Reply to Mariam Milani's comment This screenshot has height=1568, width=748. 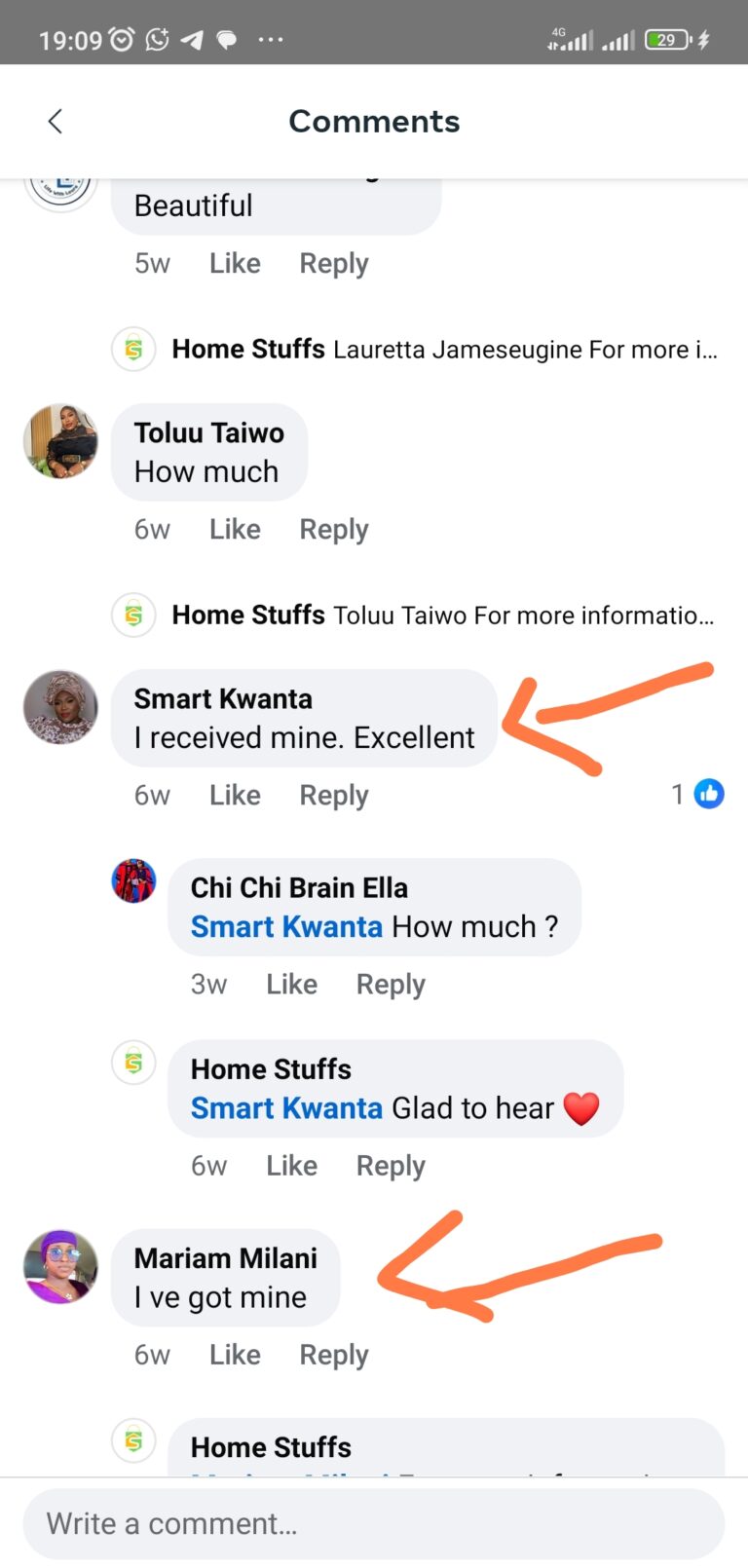click(333, 1355)
